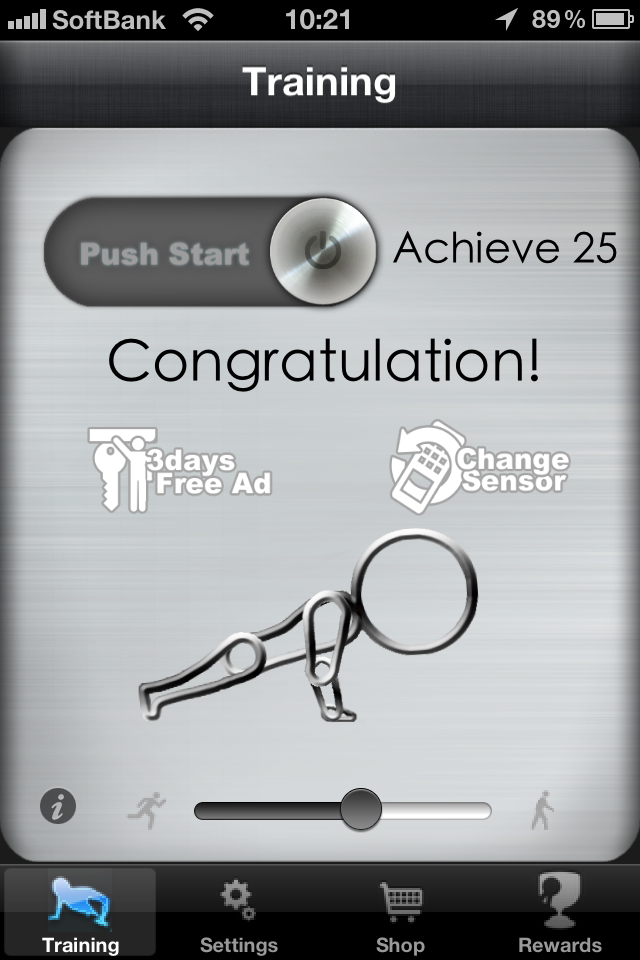Tap the Push Start power button
The image size is (640, 960).
point(322,250)
